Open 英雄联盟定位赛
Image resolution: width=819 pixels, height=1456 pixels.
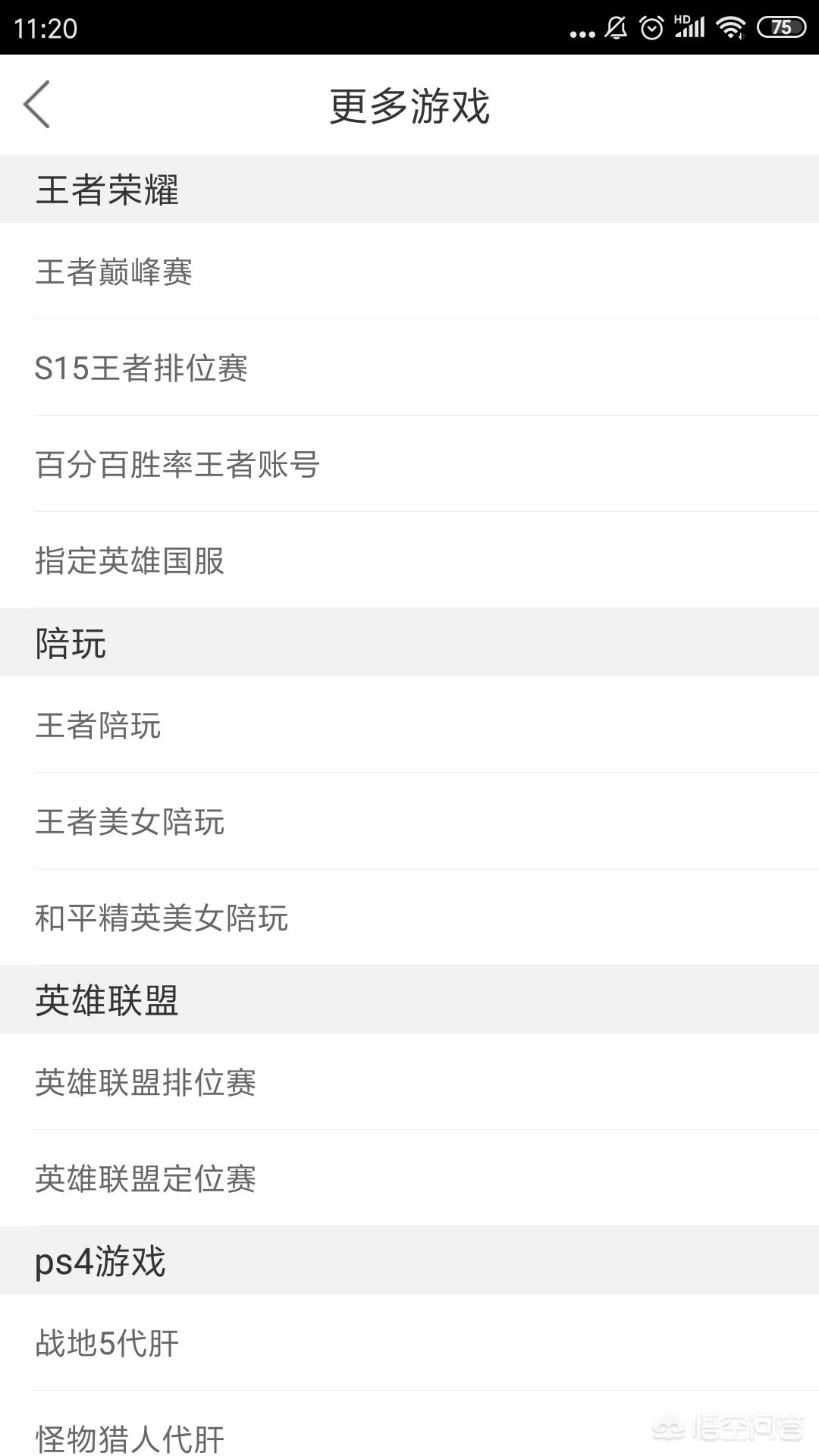click(409, 1178)
